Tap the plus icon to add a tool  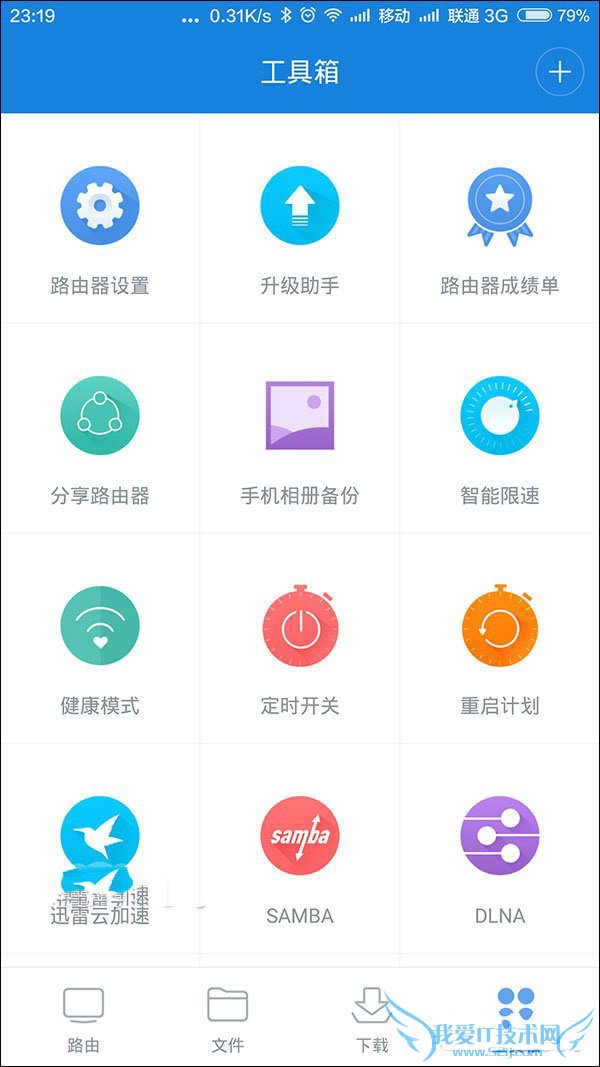[560, 72]
